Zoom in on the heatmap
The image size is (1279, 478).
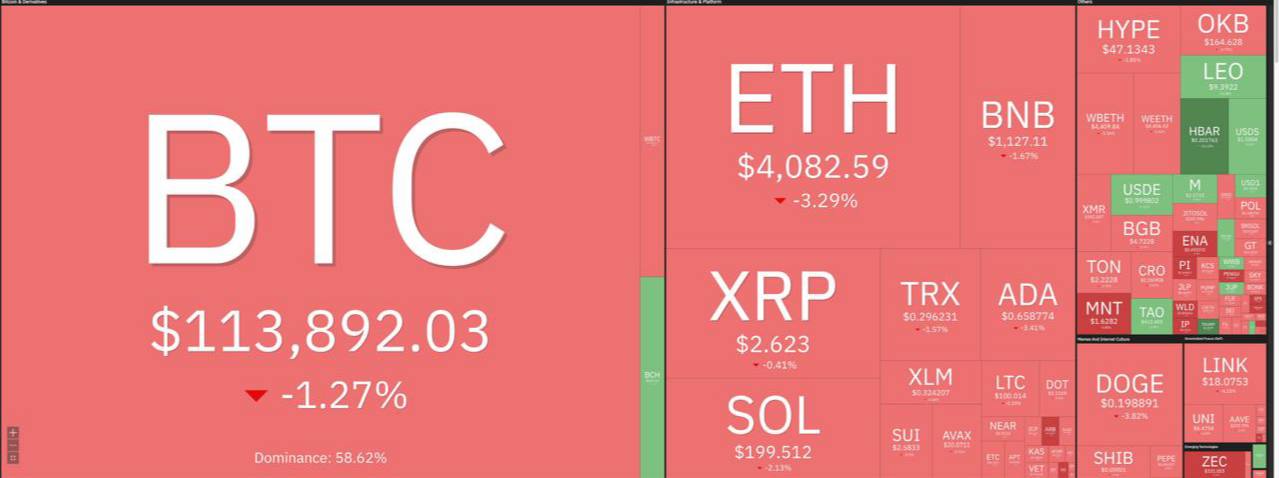(13, 433)
